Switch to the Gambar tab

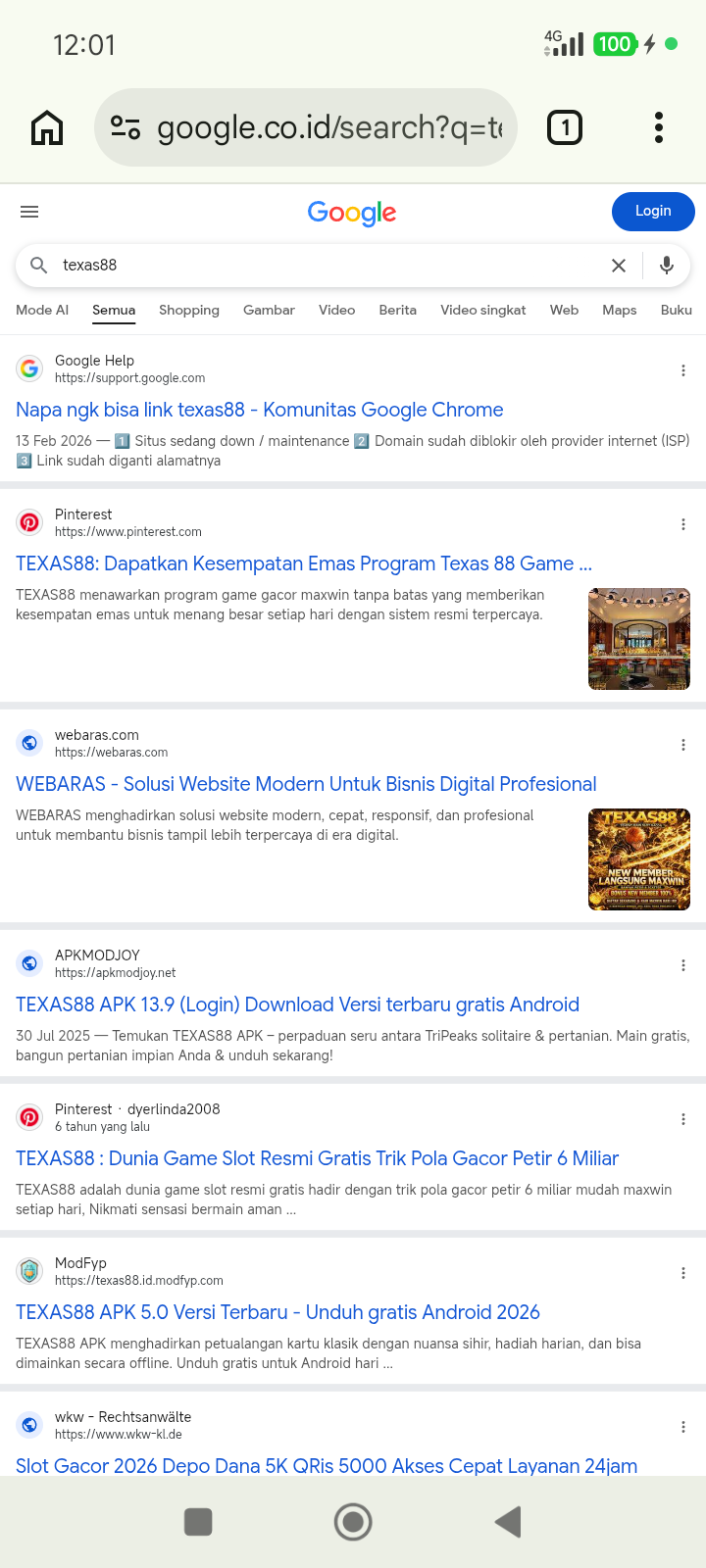[269, 310]
